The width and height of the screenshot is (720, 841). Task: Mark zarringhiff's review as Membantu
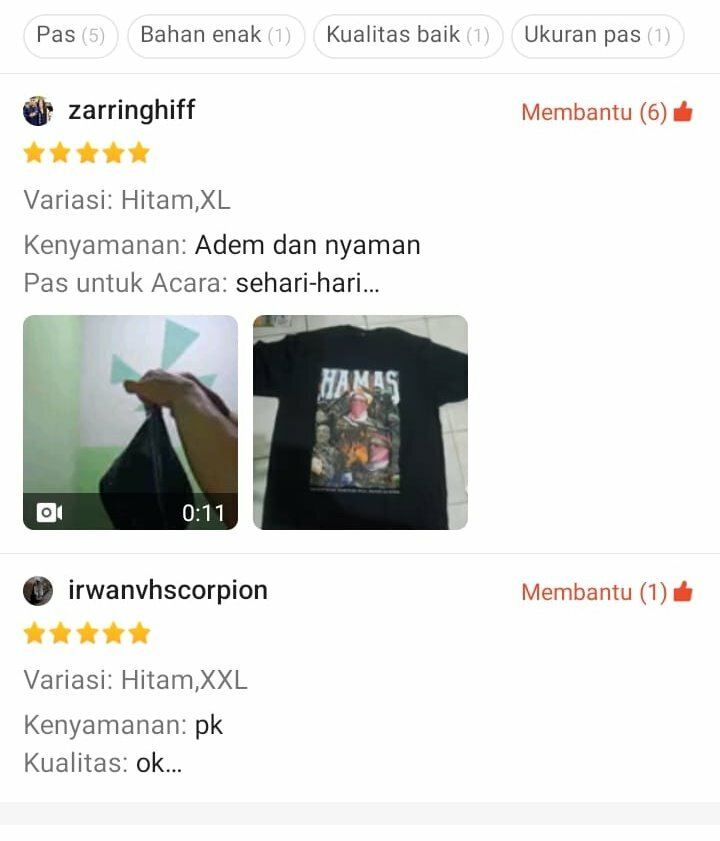pyautogui.click(x=607, y=112)
